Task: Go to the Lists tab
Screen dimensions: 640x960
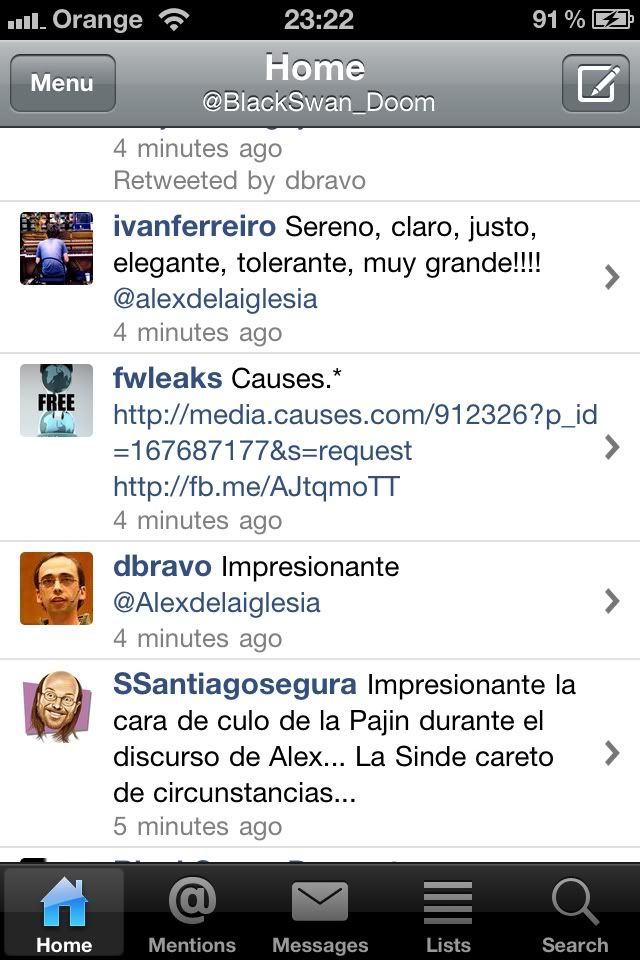Action: pos(448,912)
